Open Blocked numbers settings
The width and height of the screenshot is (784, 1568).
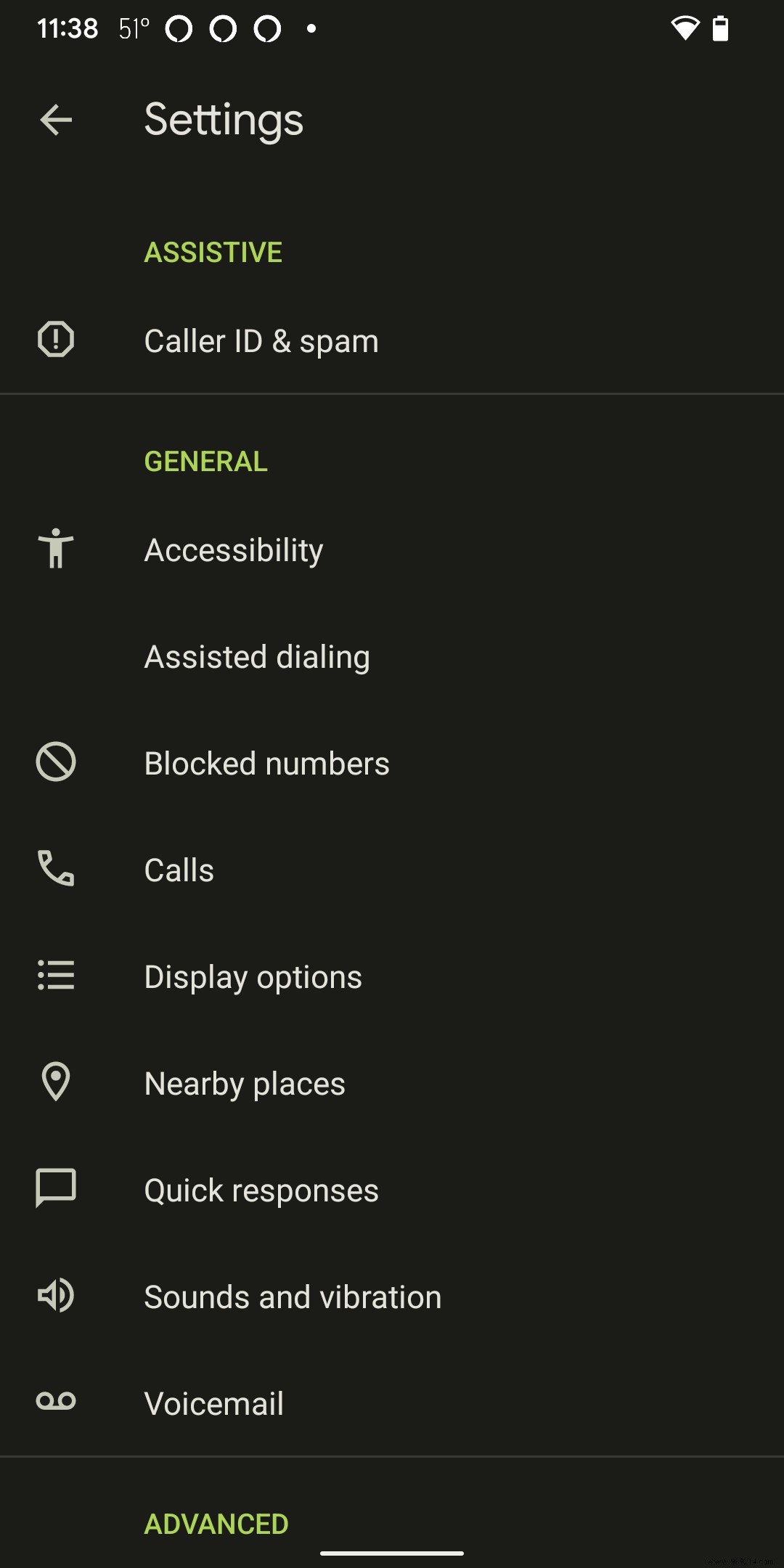(266, 763)
